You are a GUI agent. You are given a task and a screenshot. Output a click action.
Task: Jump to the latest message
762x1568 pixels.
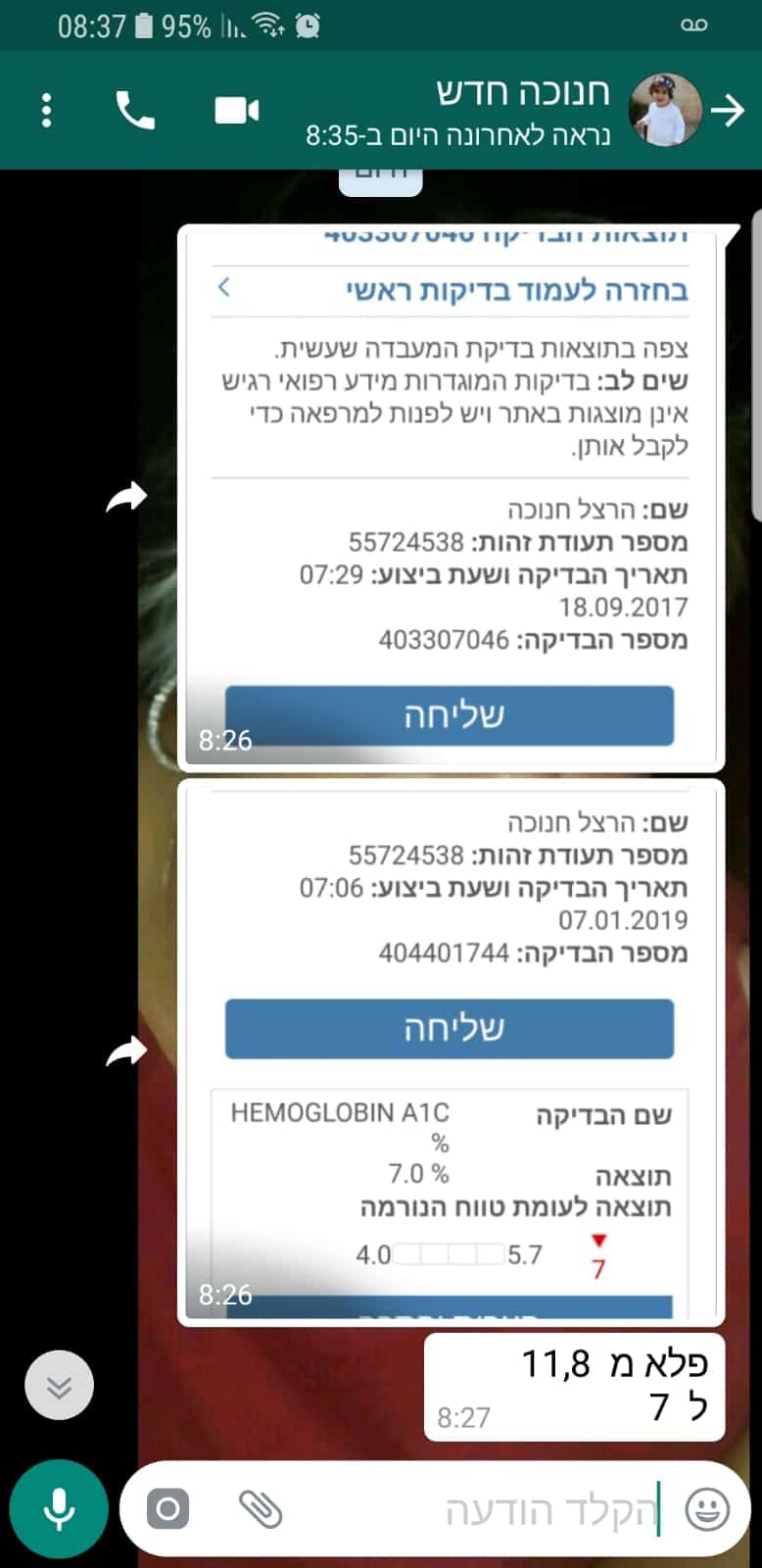[59, 1386]
